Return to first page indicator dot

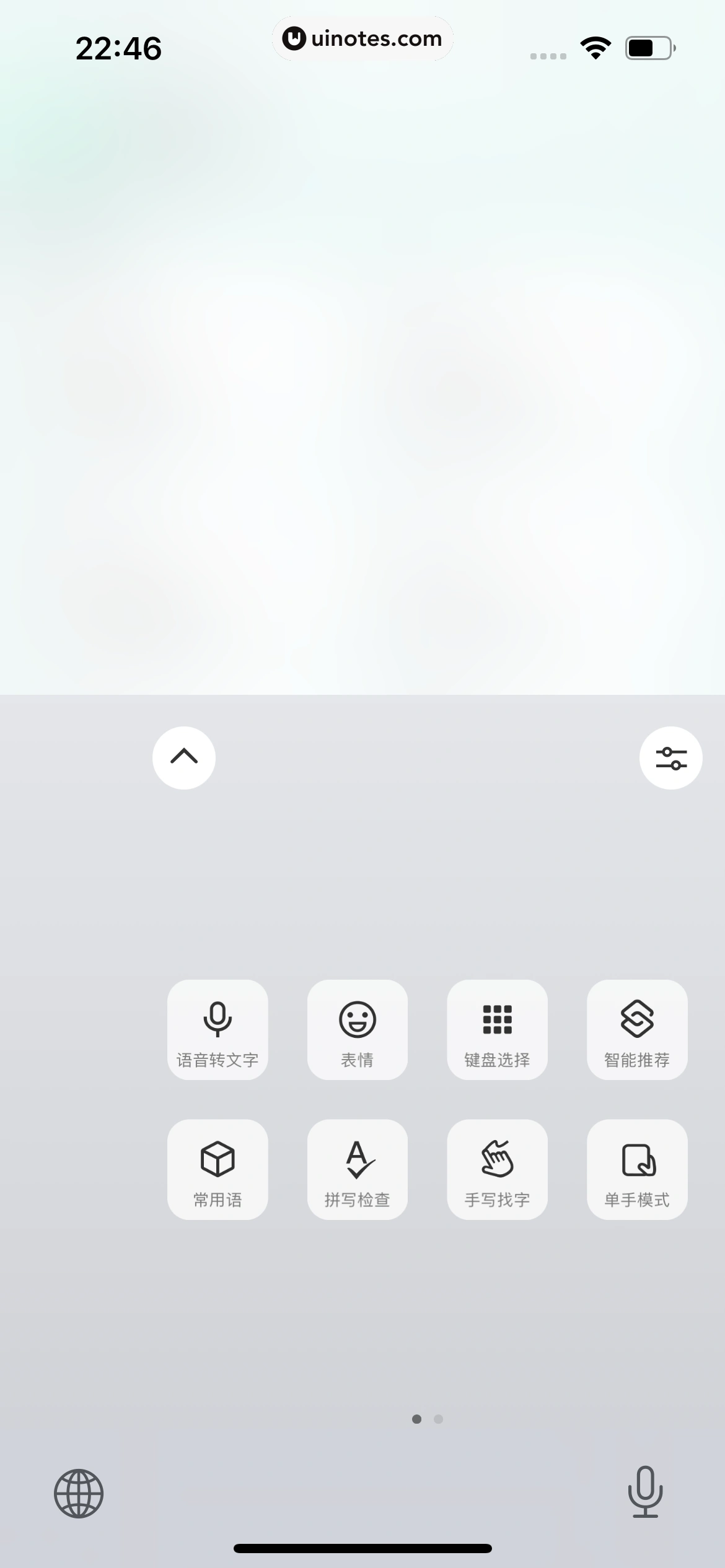pos(415,1420)
